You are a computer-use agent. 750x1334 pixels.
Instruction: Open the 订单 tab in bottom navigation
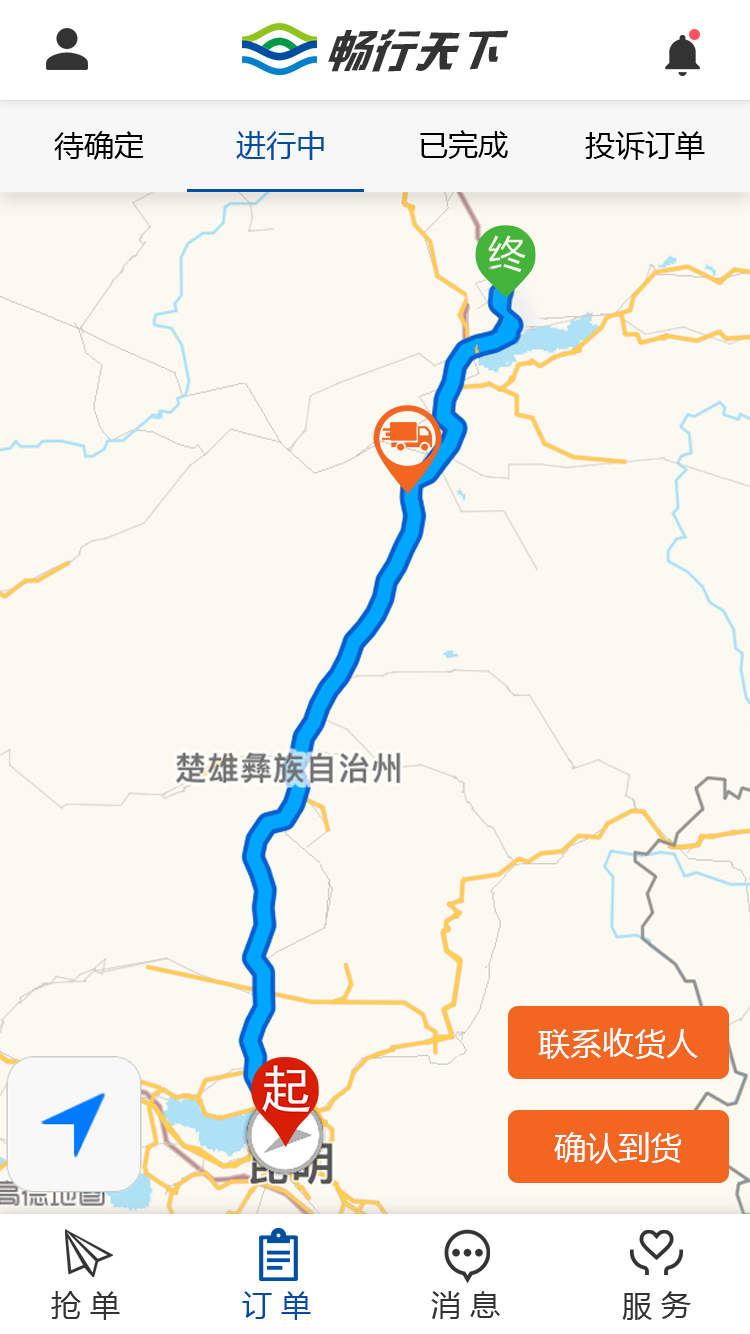[277, 1274]
